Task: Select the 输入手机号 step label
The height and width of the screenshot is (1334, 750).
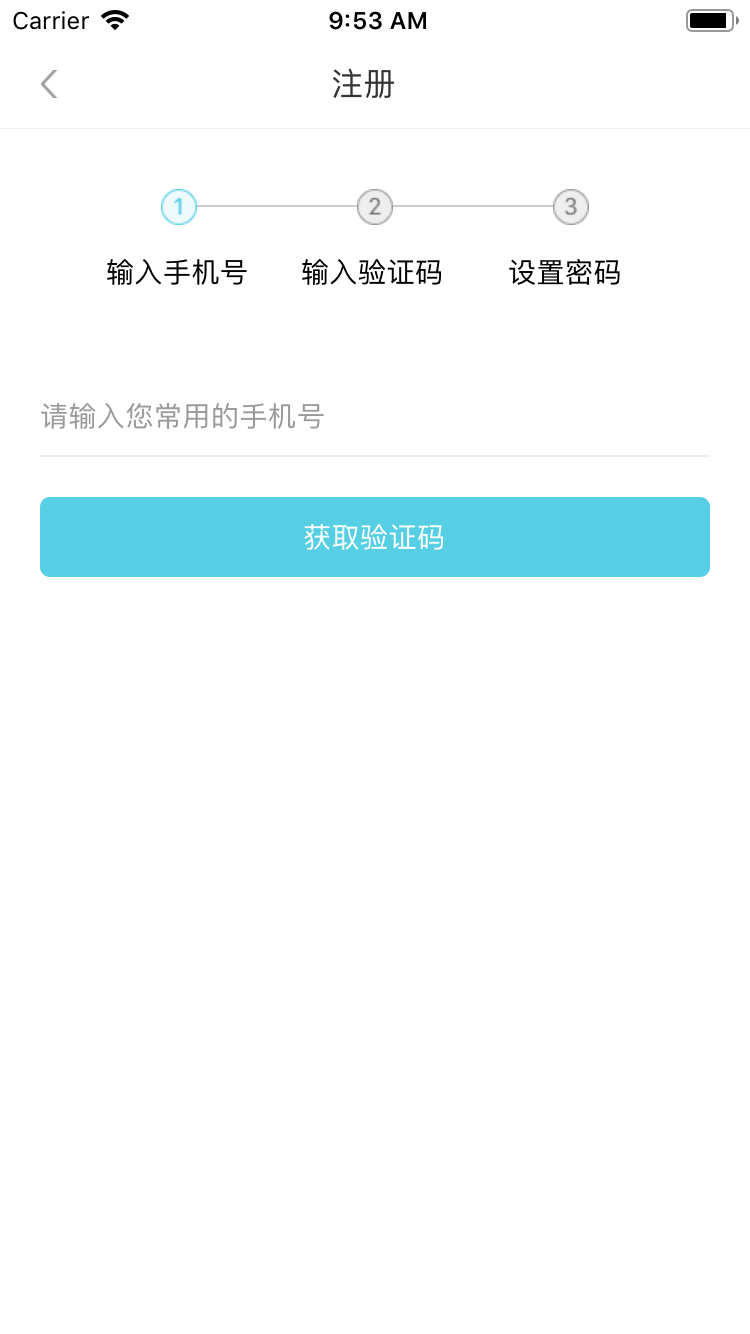Action: (177, 272)
